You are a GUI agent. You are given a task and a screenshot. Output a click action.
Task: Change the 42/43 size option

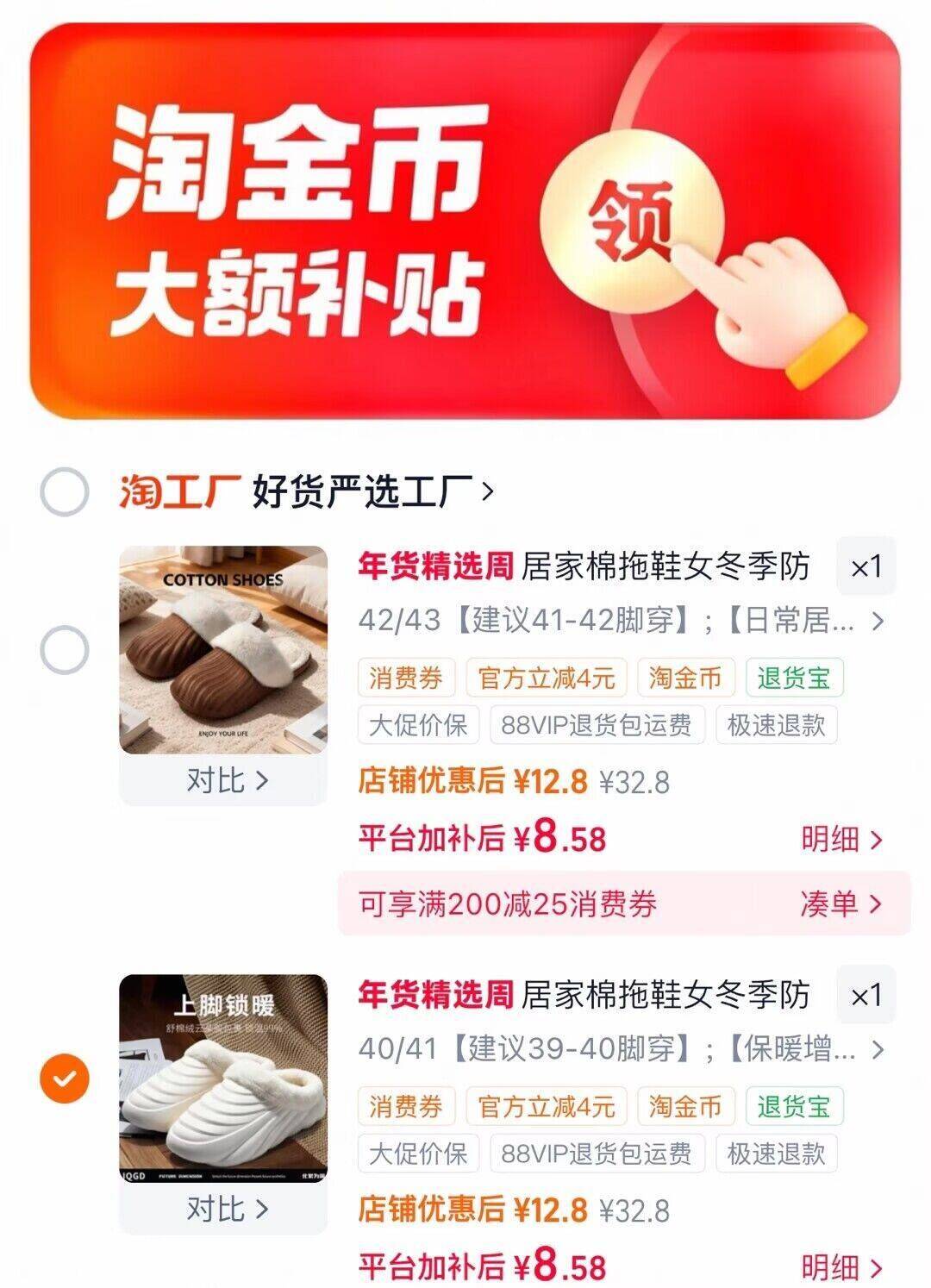pyautogui.click(x=621, y=621)
